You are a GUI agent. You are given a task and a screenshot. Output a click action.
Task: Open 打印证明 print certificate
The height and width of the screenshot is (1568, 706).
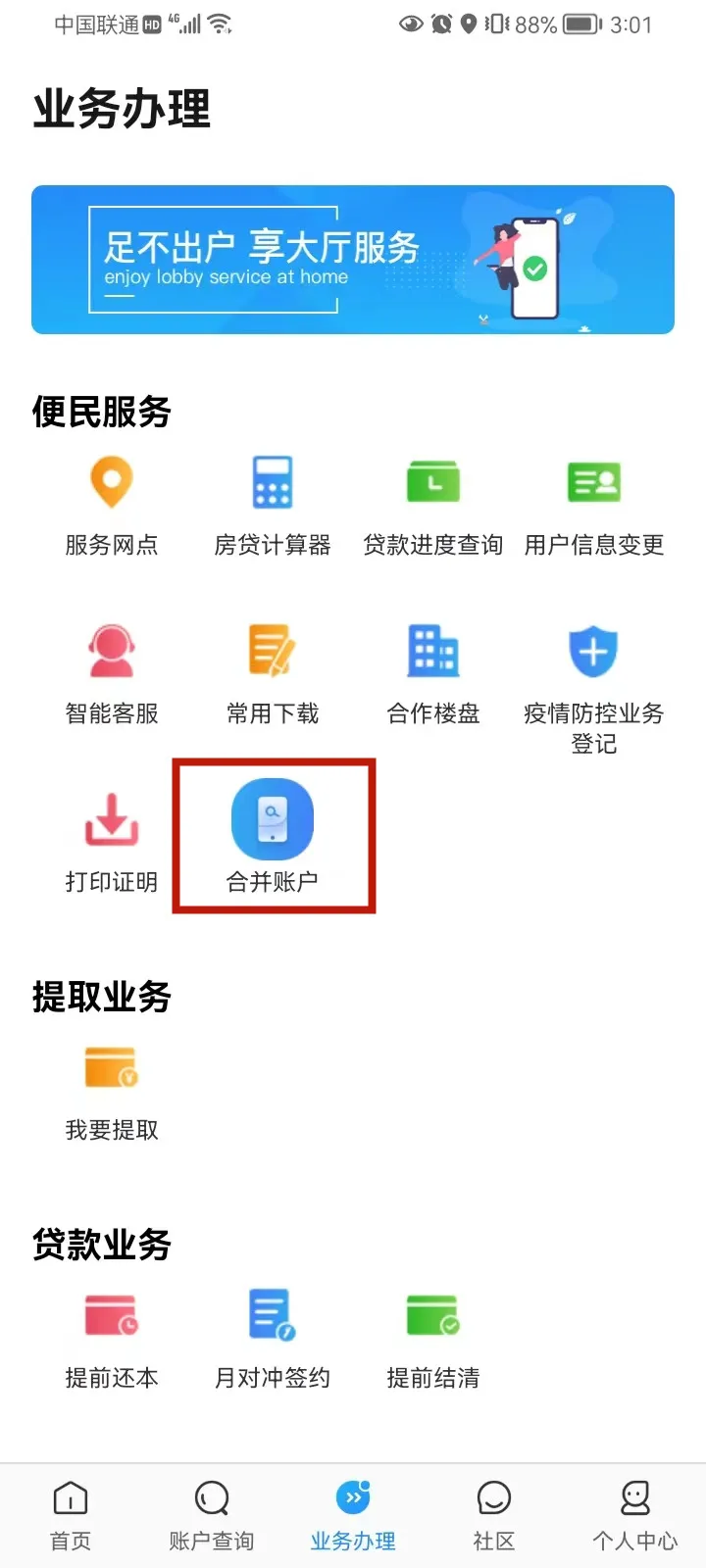click(x=112, y=843)
